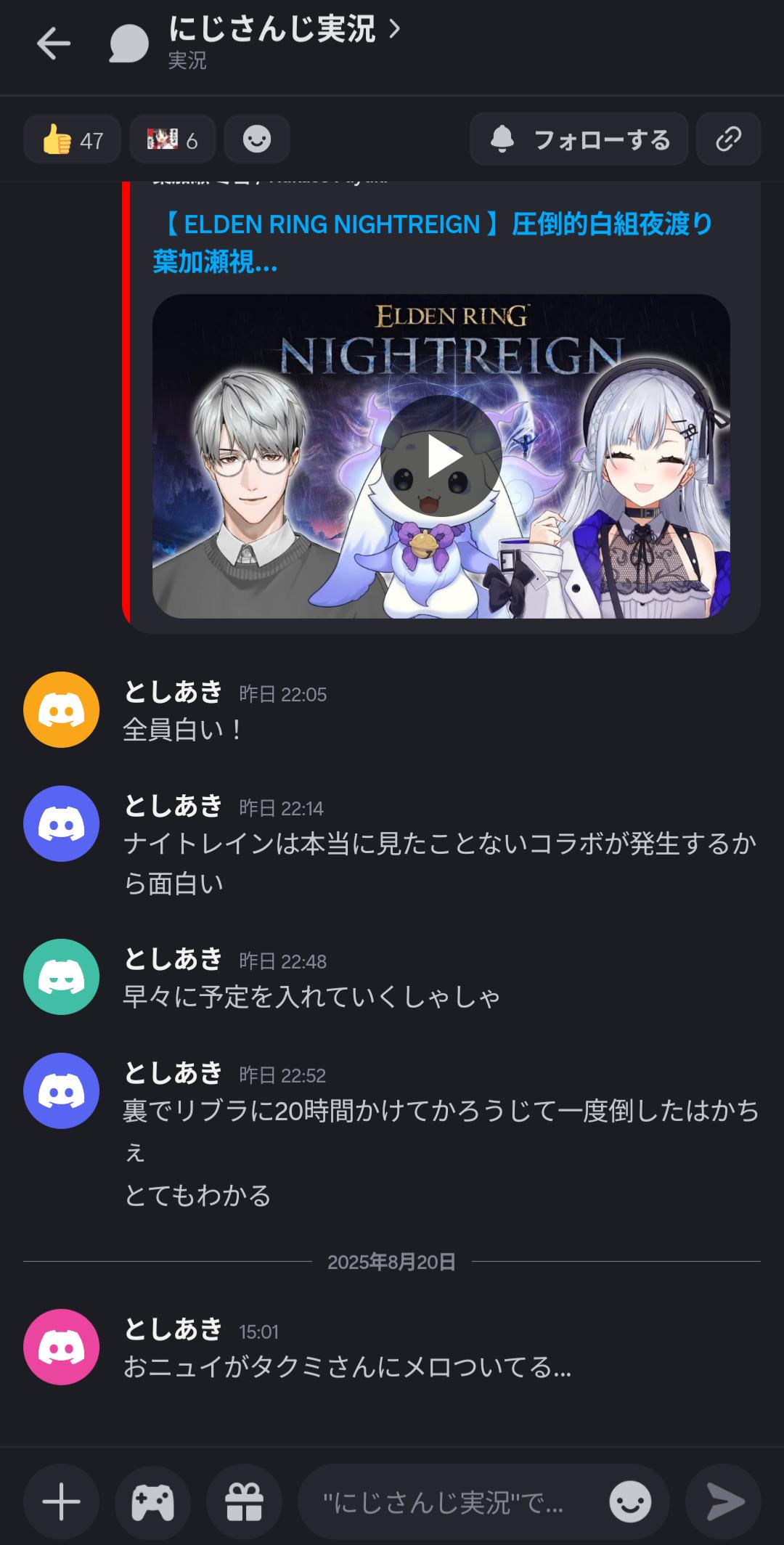The image size is (784, 1545).
Task: Open the game controller apps button
Action: point(152,1501)
